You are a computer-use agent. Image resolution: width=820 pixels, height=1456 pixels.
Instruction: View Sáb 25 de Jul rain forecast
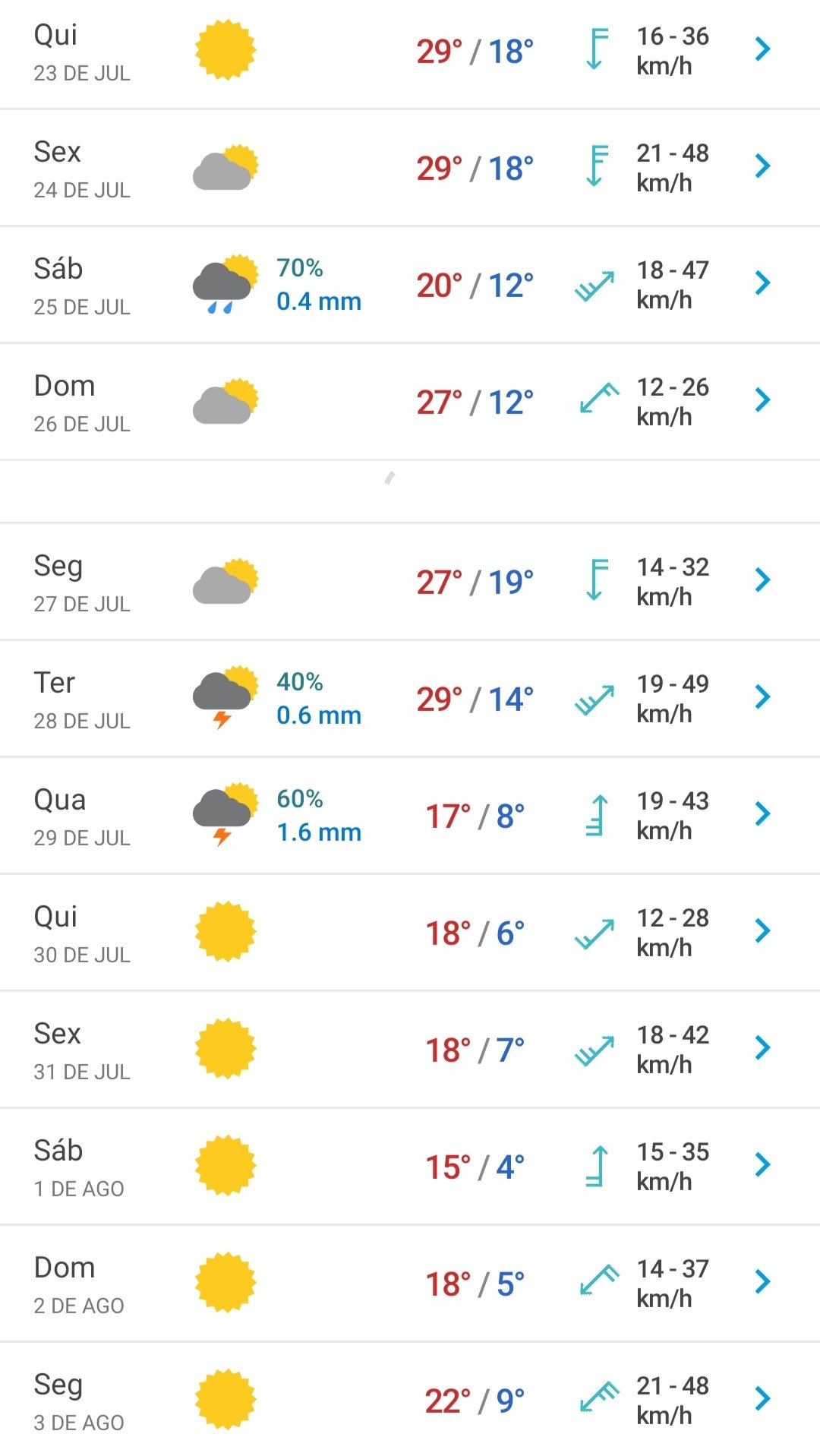(x=410, y=285)
